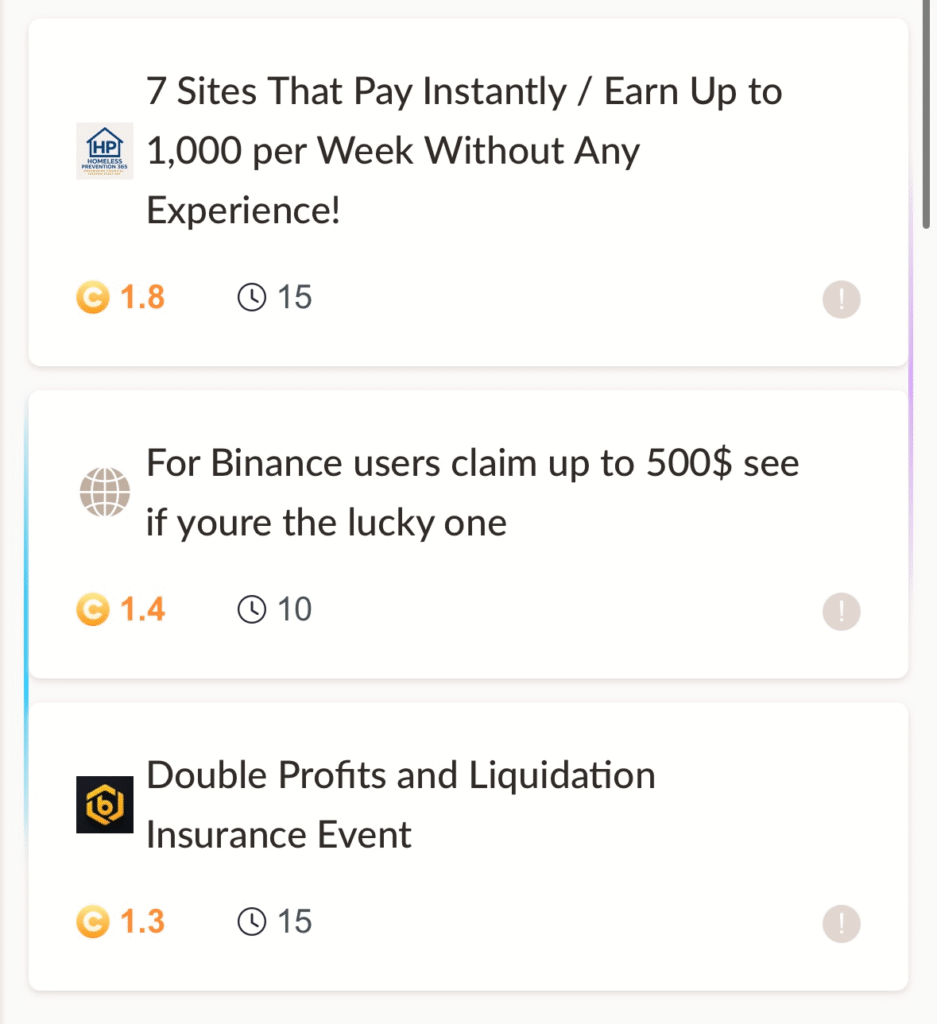Report the Double Profits Insurance Event offer

(842, 924)
